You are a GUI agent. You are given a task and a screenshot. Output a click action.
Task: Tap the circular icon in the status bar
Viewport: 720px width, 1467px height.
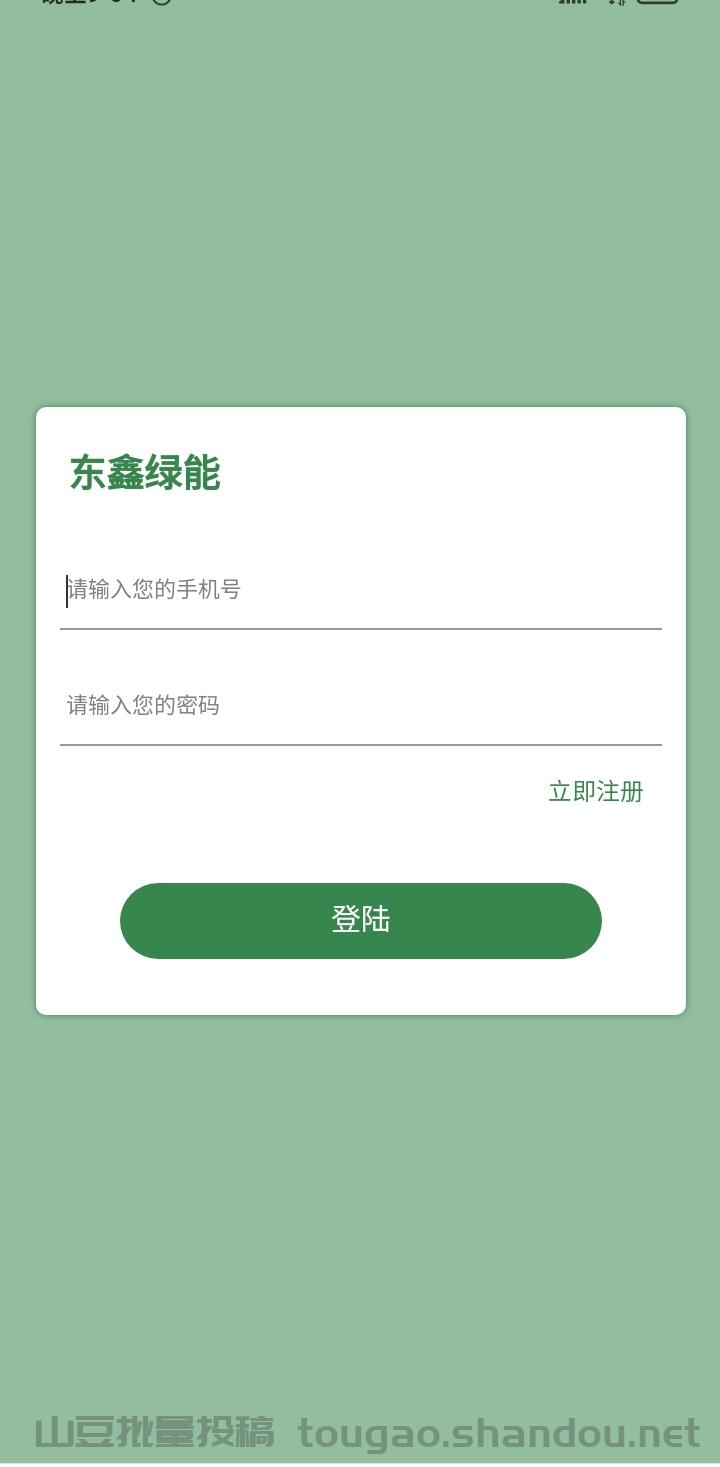coord(160,5)
